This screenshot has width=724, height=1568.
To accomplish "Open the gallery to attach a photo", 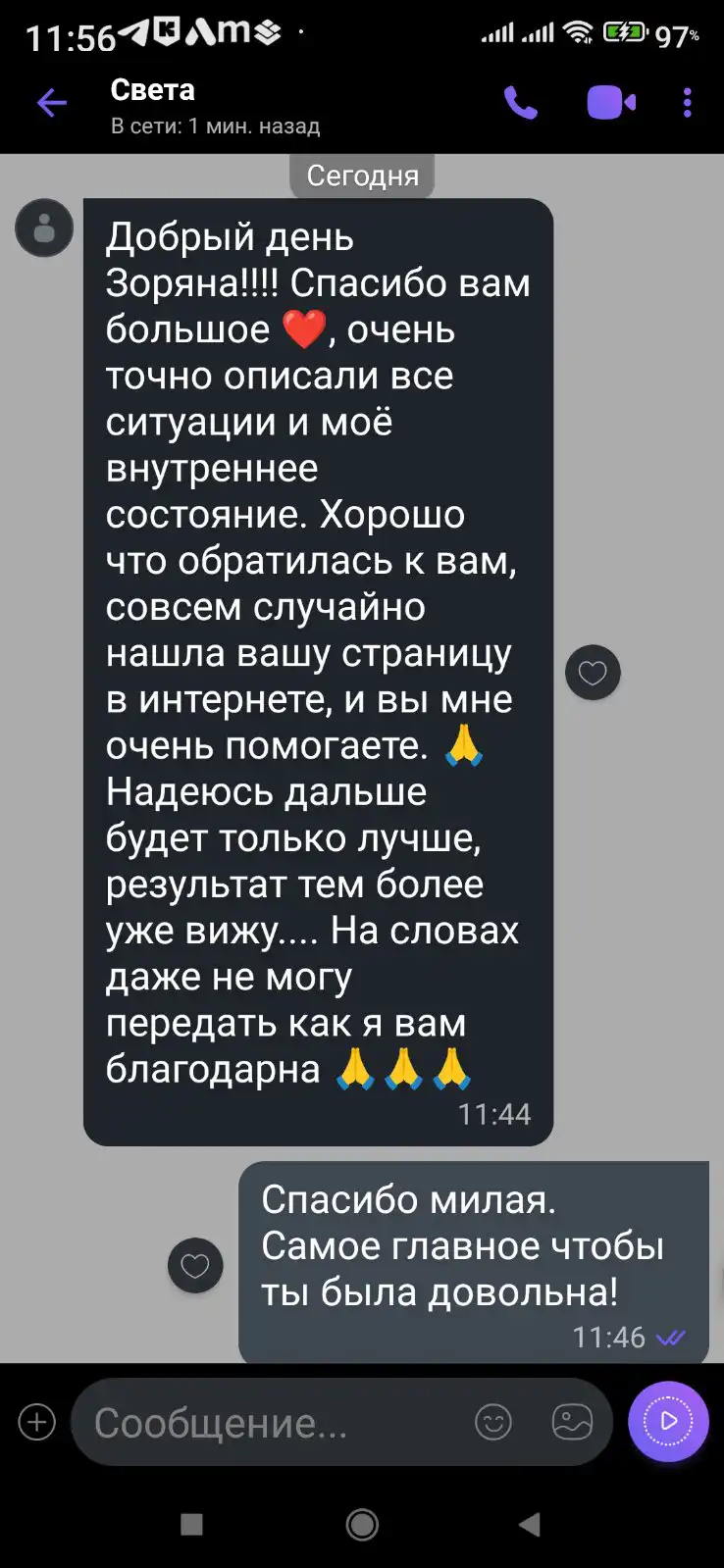I will (572, 1422).
